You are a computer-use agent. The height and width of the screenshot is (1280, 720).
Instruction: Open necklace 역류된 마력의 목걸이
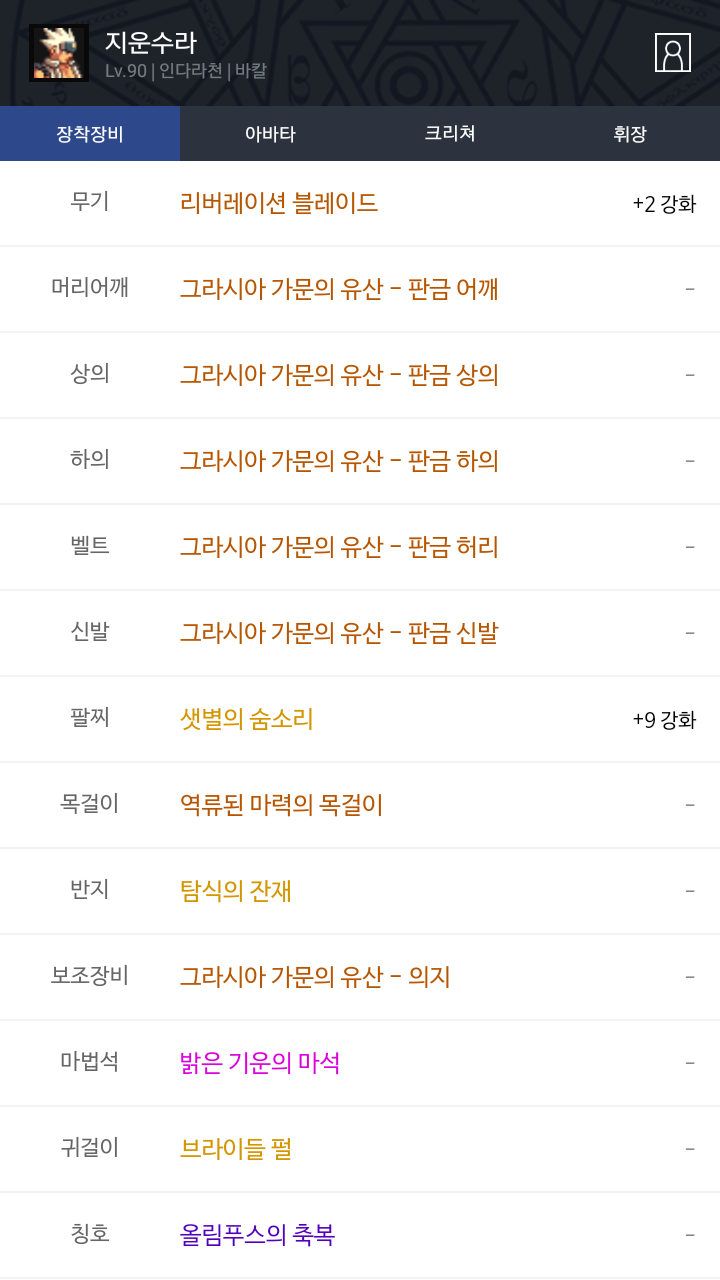click(282, 805)
